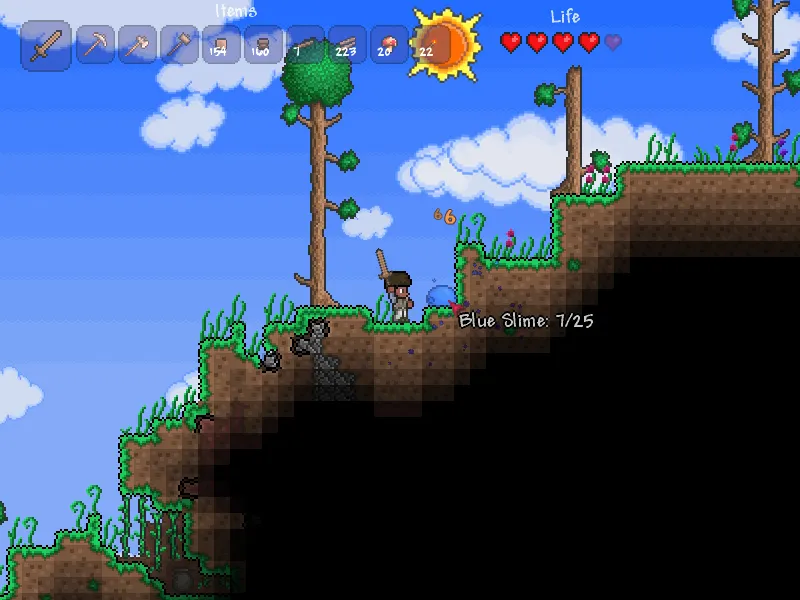Select the item stack of 160
The width and height of the screenshot is (800, 600).
pyautogui.click(x=263, y=45)
